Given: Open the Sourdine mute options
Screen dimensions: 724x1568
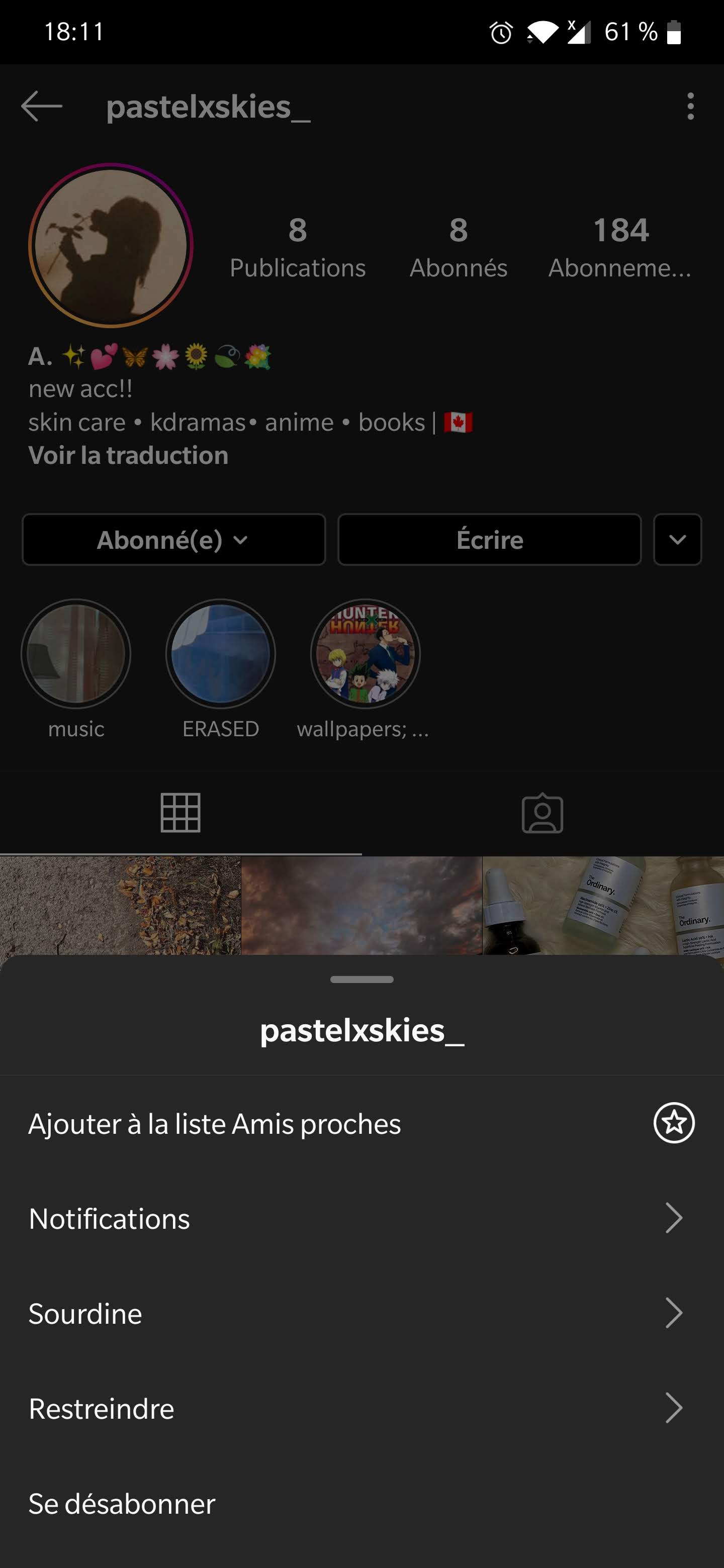Looking at the screenshot, I should (361, 1314).
